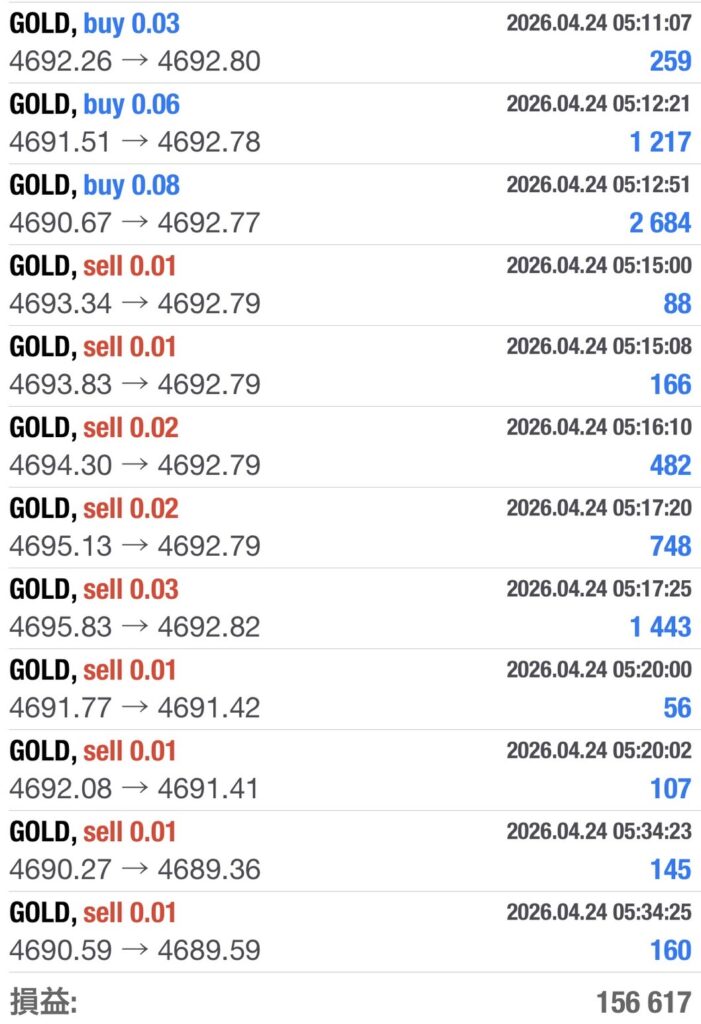Expand the GOLD buy 0.06 trade details

click(x=350, y=123)
